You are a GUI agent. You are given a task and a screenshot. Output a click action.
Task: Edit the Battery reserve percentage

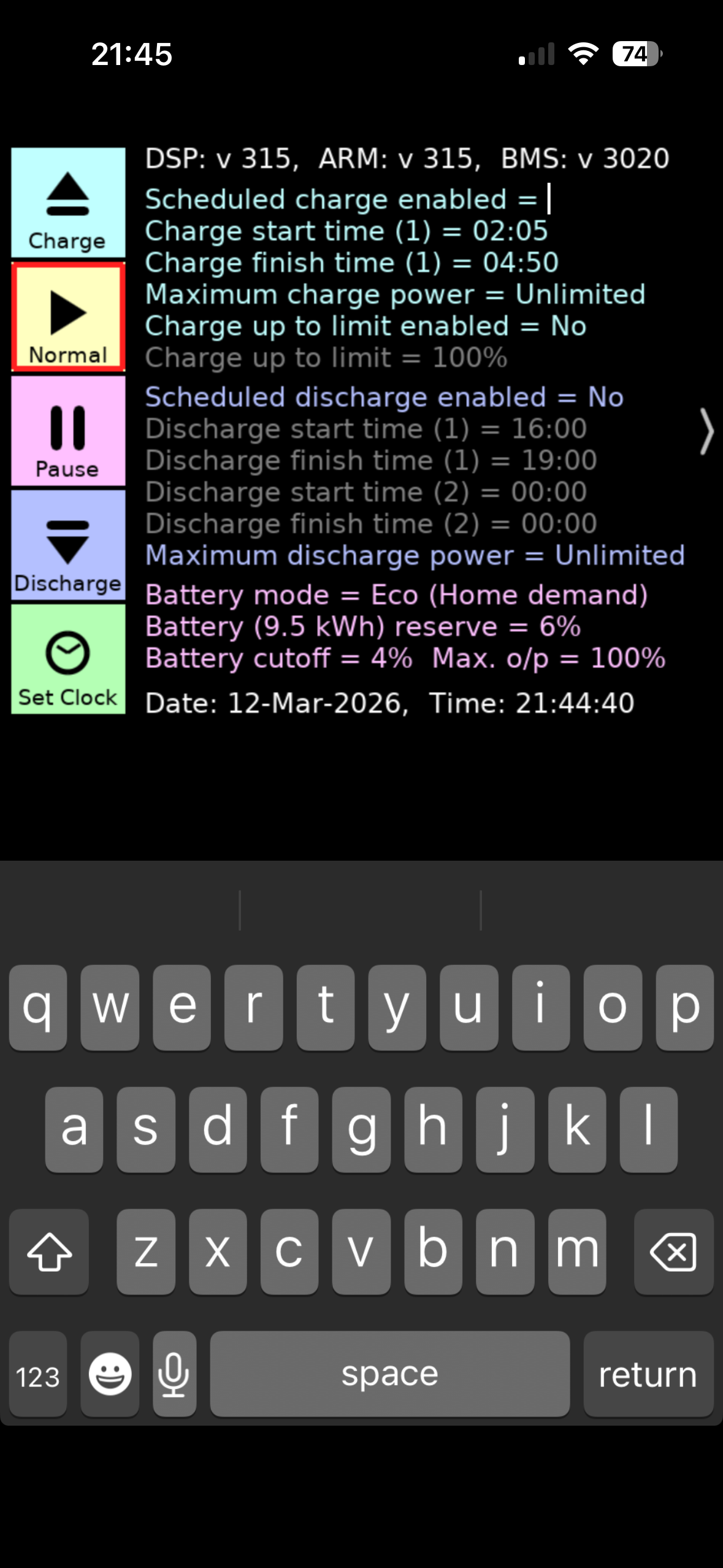click(x=363, y=627)
